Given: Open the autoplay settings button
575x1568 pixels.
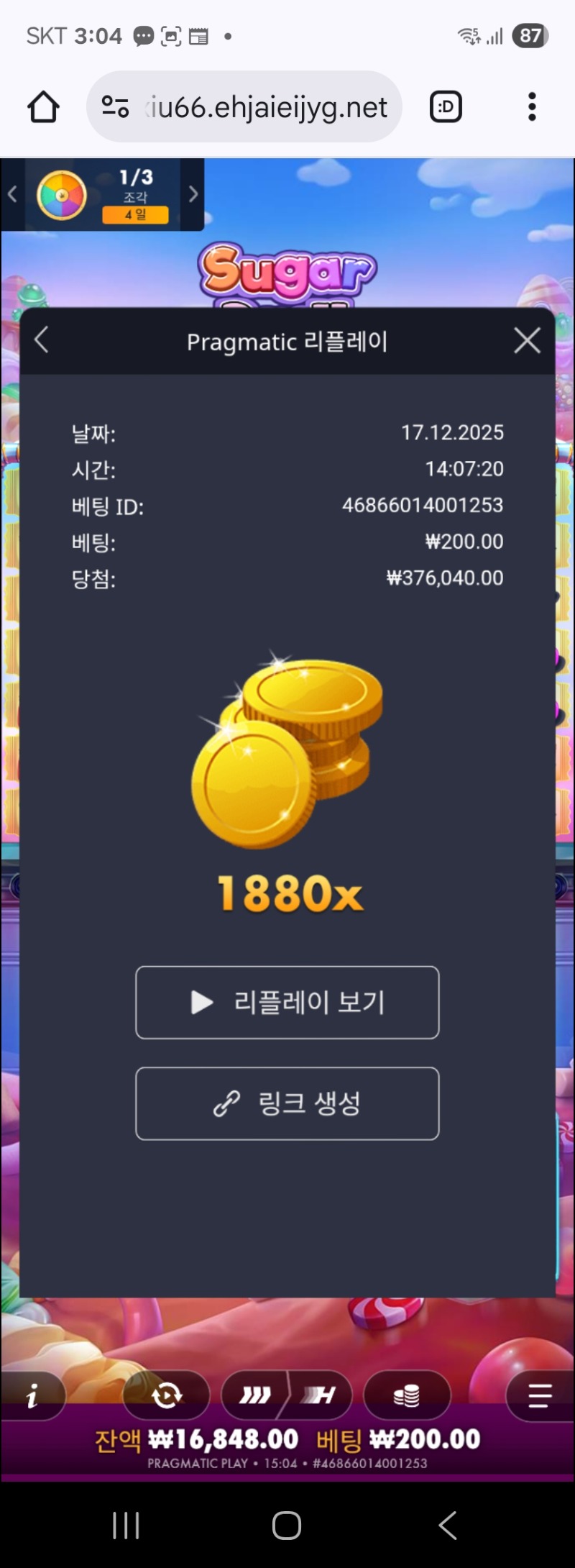Looking at the screenshot, I should pos(167,1396).
